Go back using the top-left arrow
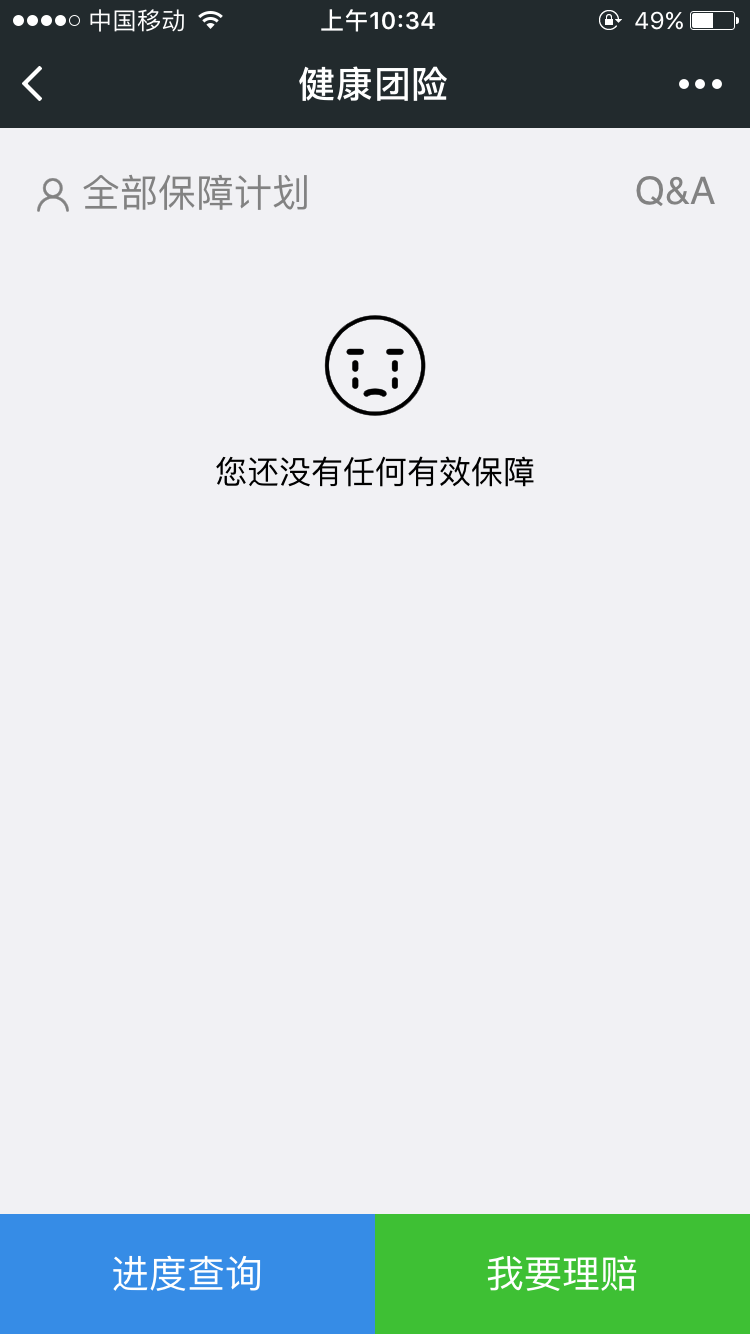The height and width of the screenshot is (1334, 750). [33, 84]
